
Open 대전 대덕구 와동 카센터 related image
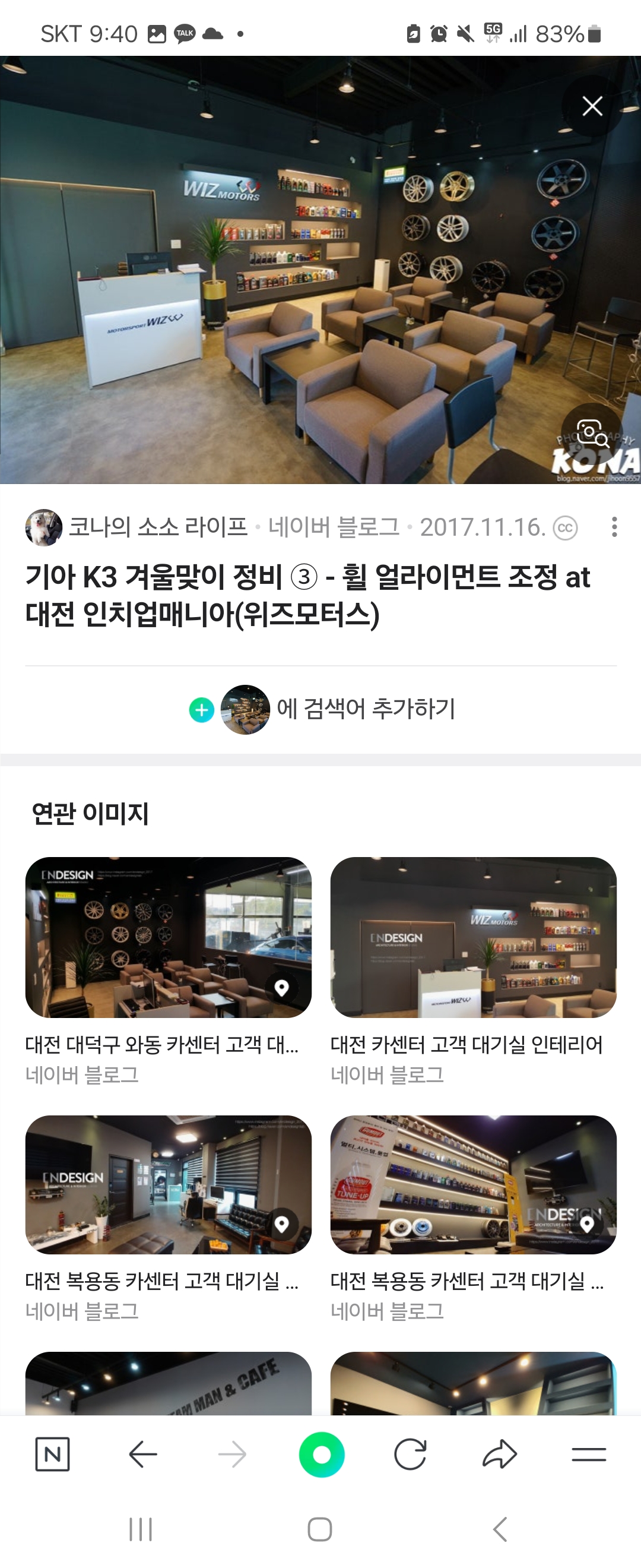coord(168,937)
